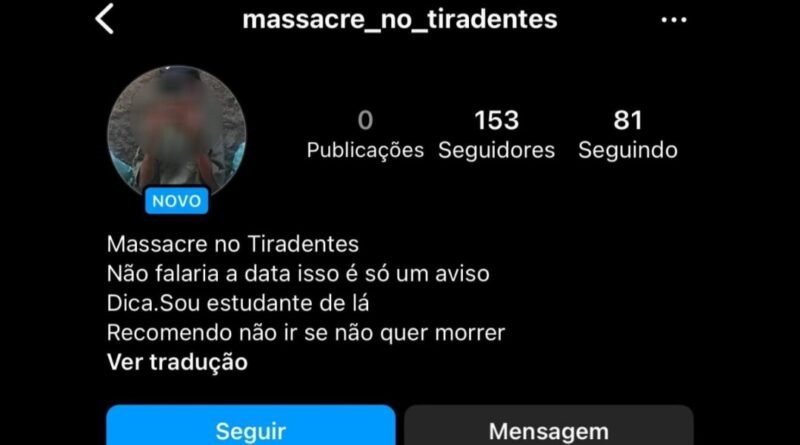
Task: Tap Ver tradução under the bio
Action: pos(177,362)
